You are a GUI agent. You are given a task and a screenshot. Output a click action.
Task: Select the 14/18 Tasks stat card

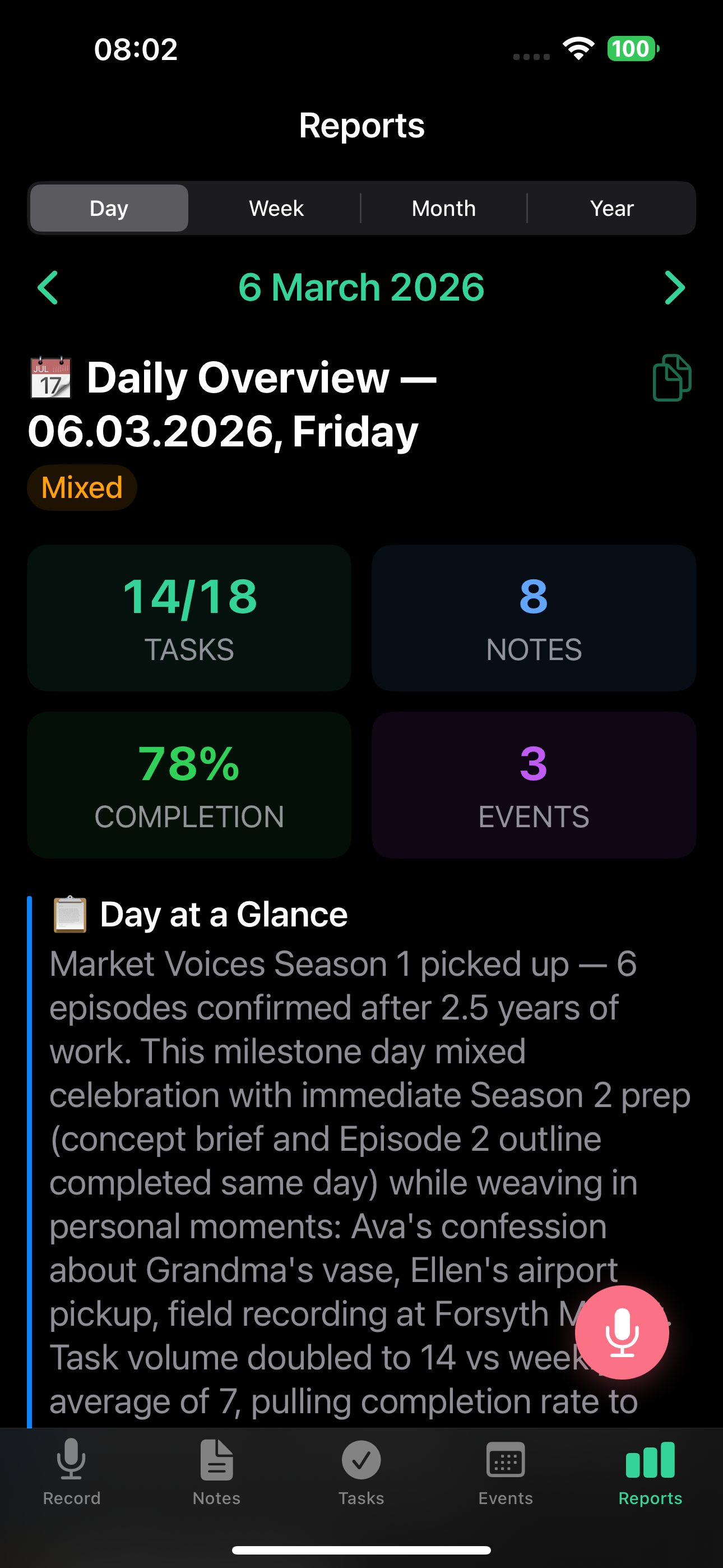[189, 618]
